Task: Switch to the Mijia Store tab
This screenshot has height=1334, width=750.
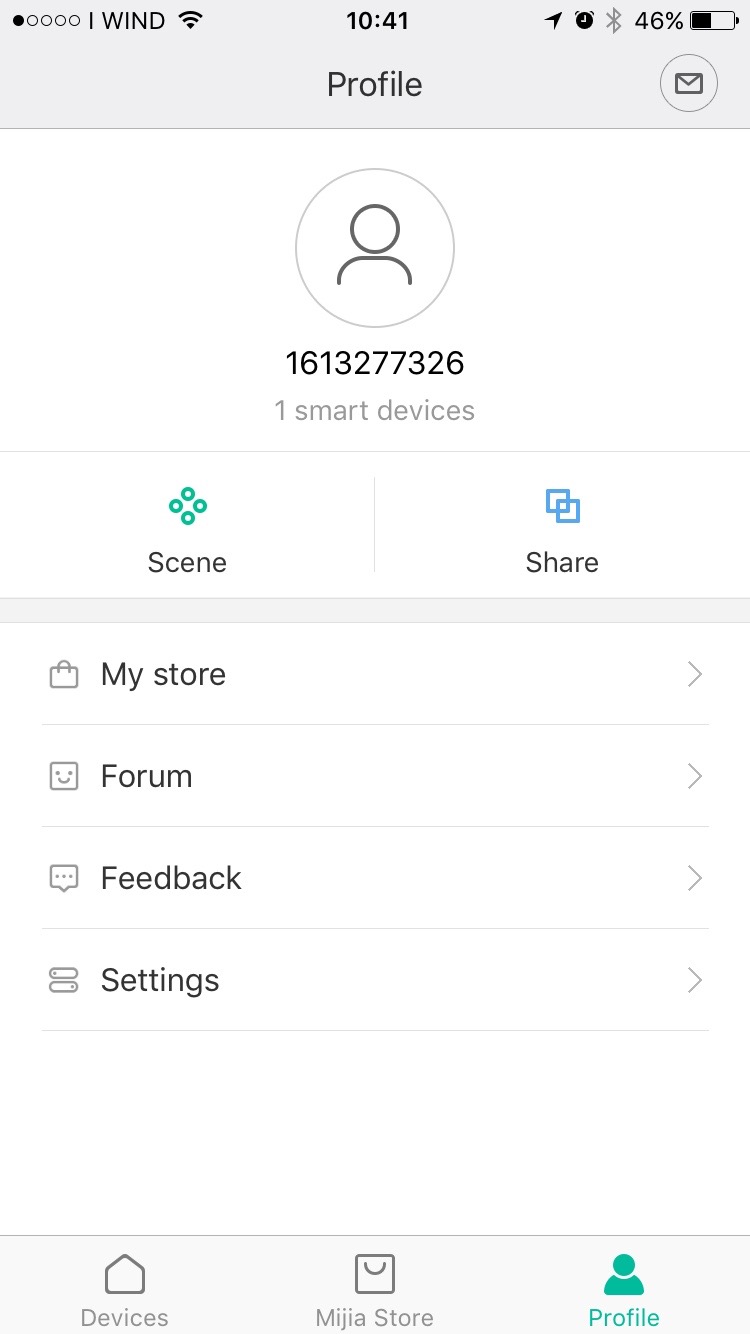Action: point(375,1287)
